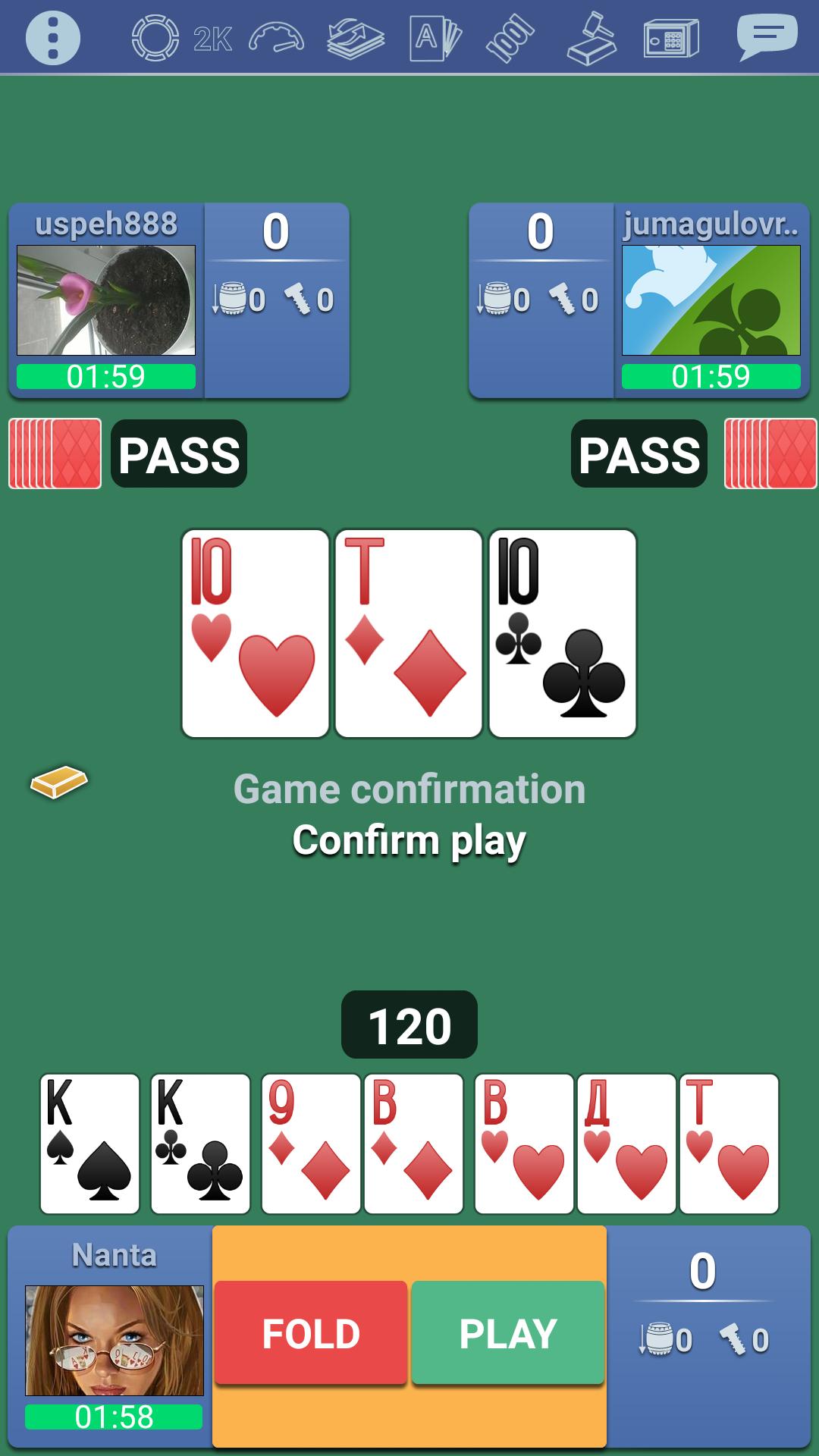Select the King of spades card
819x1456 pixels.
tap(89, 1144)
